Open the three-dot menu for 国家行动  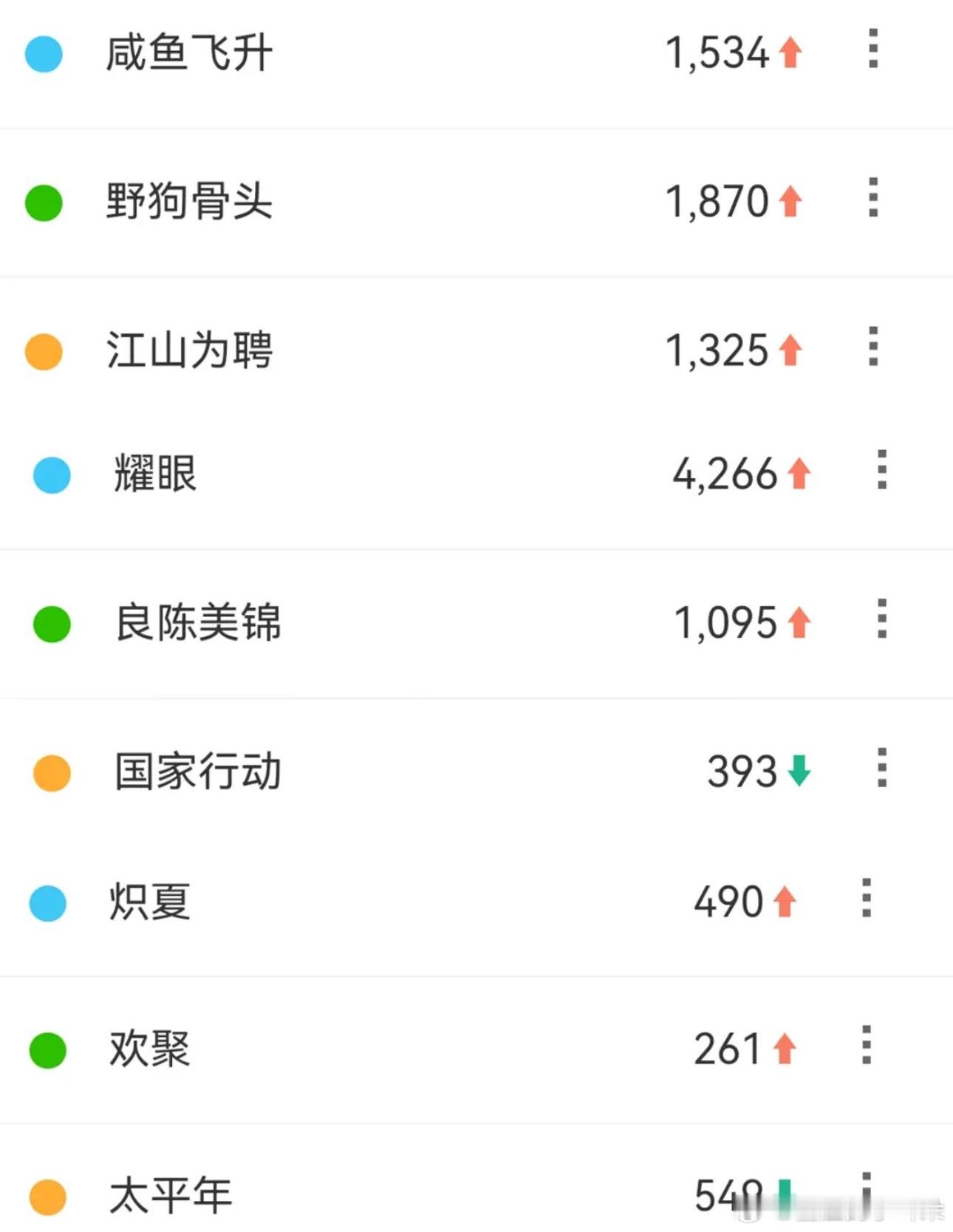881,770
